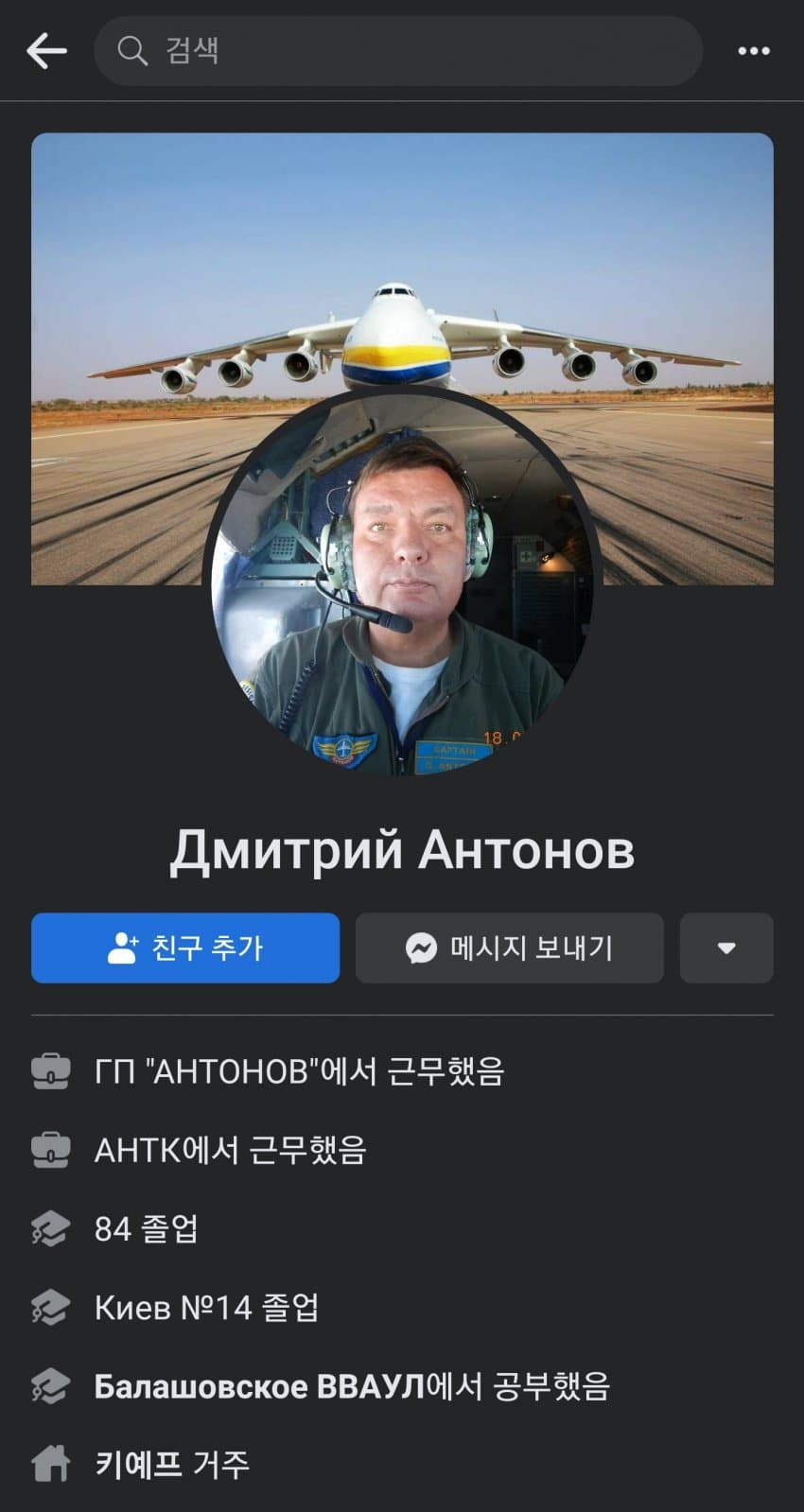This screenshot has height=1512, width=804.
Task: Open the Балашовское ВВАУЛ school link
Action: point(260,1386)
